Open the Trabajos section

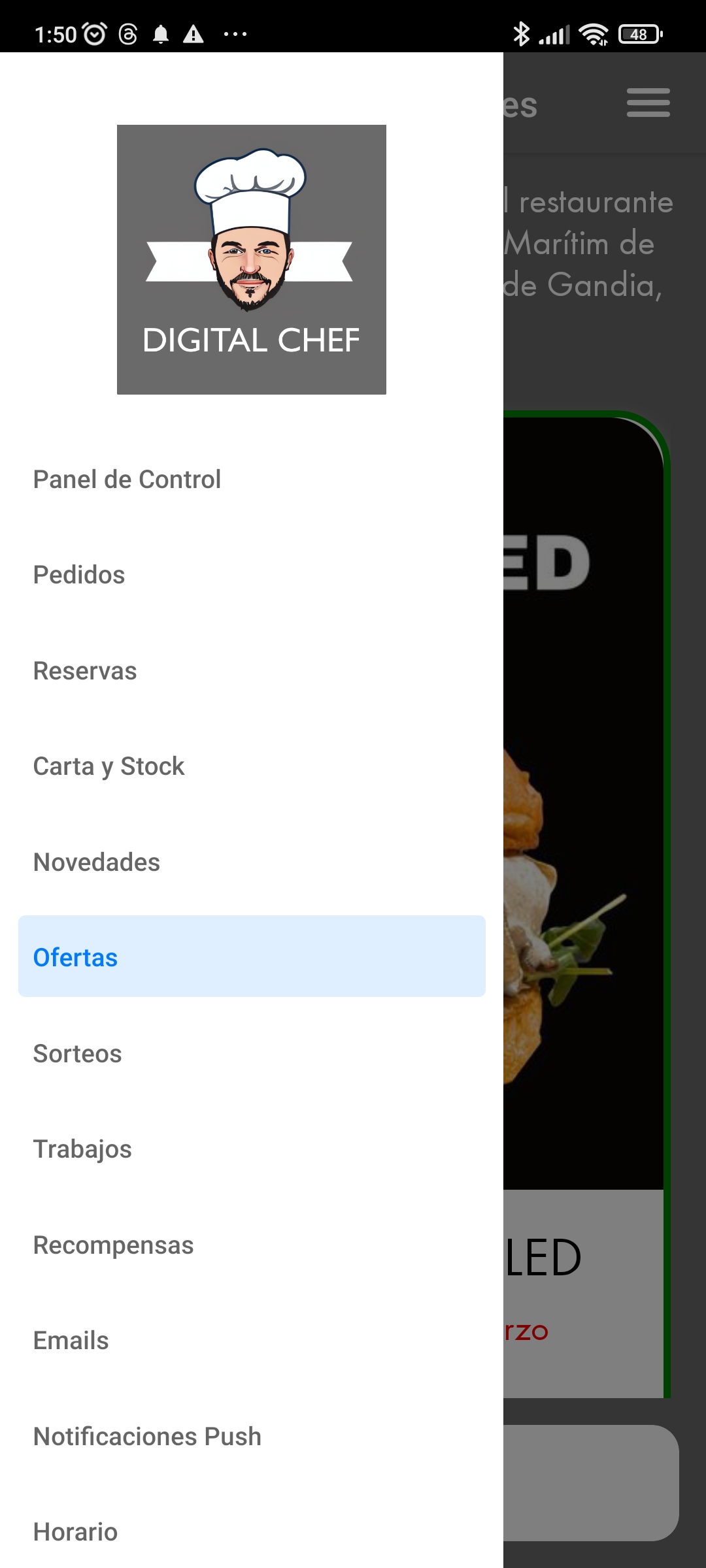pyautogui.click(x=83, y=1149)
